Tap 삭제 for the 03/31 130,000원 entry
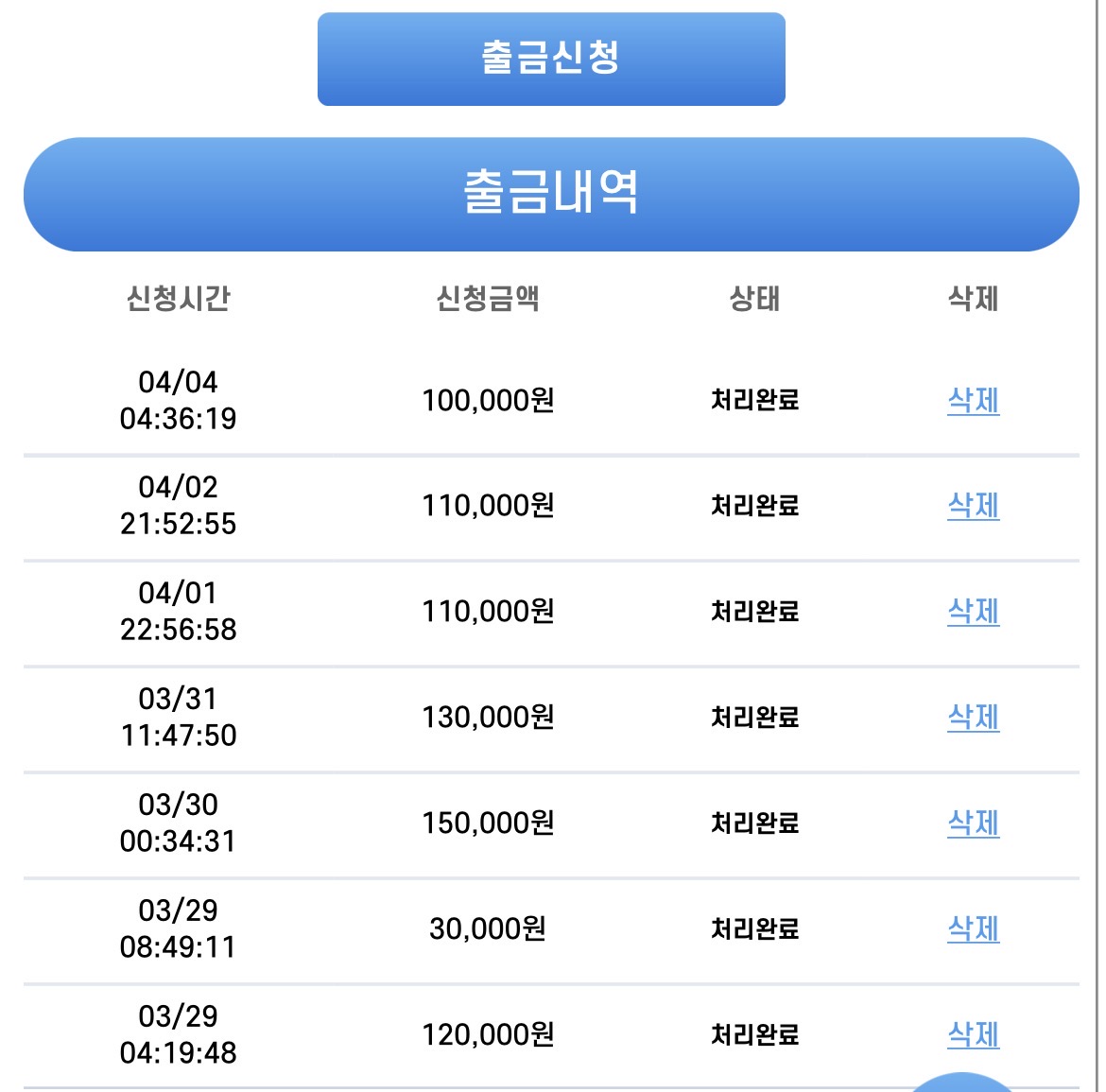1106x1092 pixels. (x=973, y=718)
